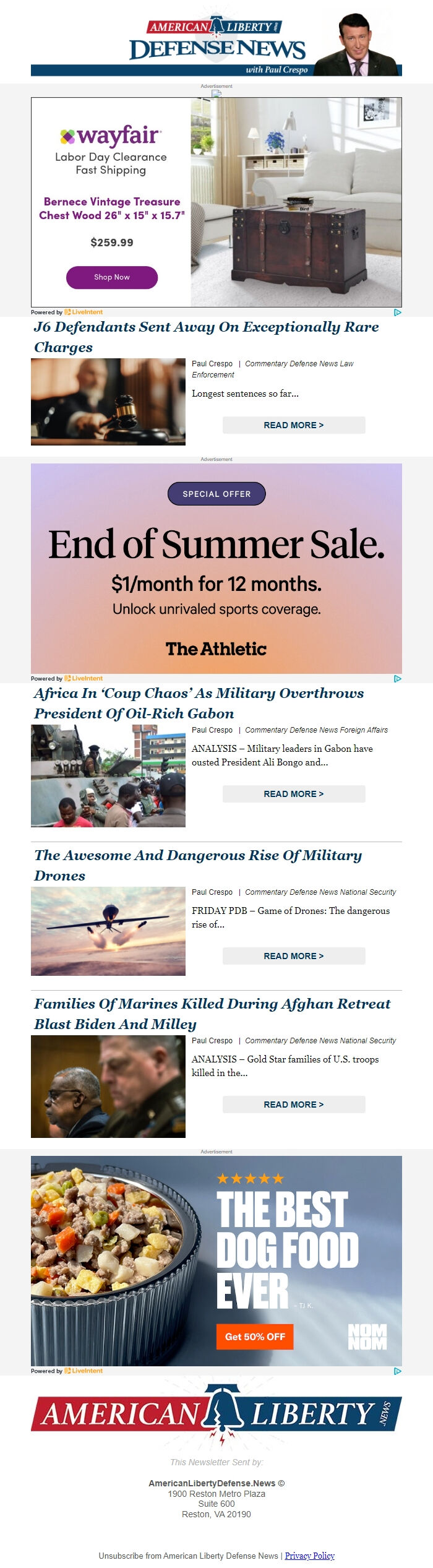Tap Get 50% OFF in dog food ad

(x=255, y=1337)
